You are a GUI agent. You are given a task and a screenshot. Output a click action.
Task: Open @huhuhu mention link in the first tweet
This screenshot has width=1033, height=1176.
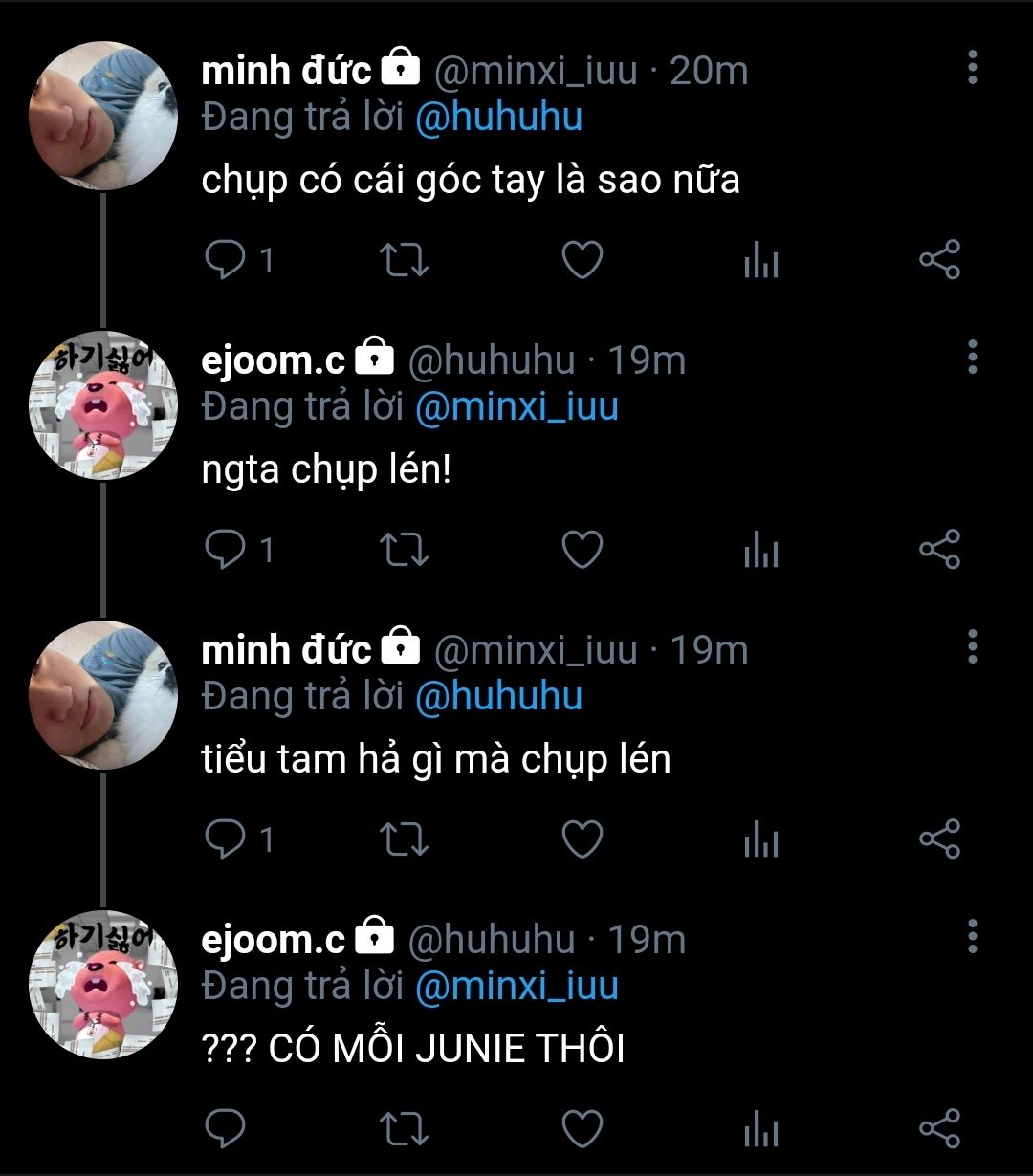point(498,118)
